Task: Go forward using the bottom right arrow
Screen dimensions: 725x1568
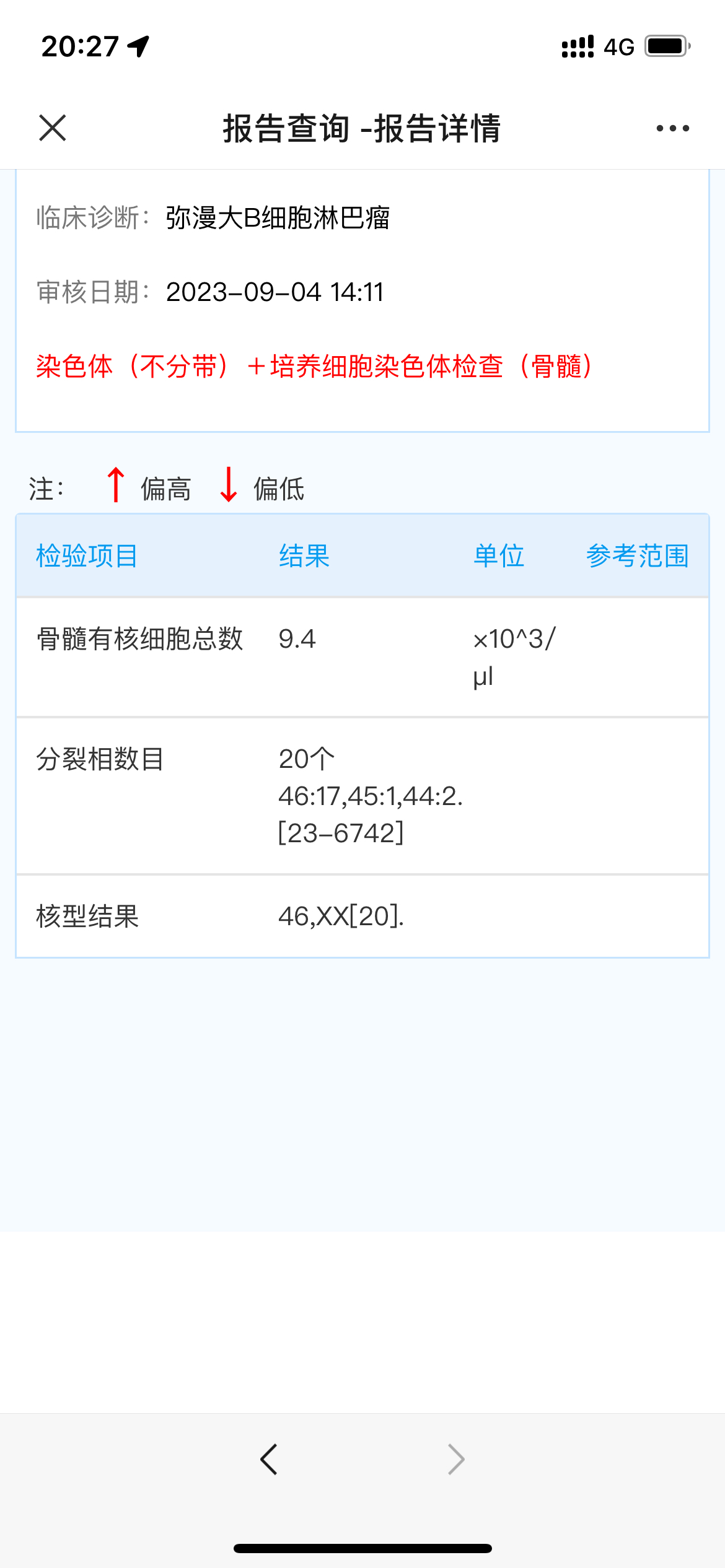Action: coord(456,1460)
